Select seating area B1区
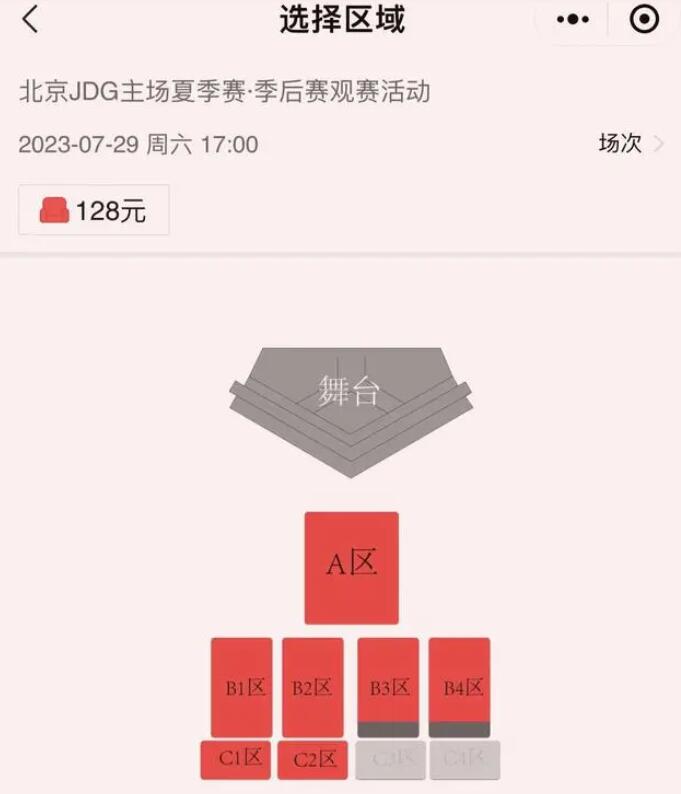 [x=242, y=686]
